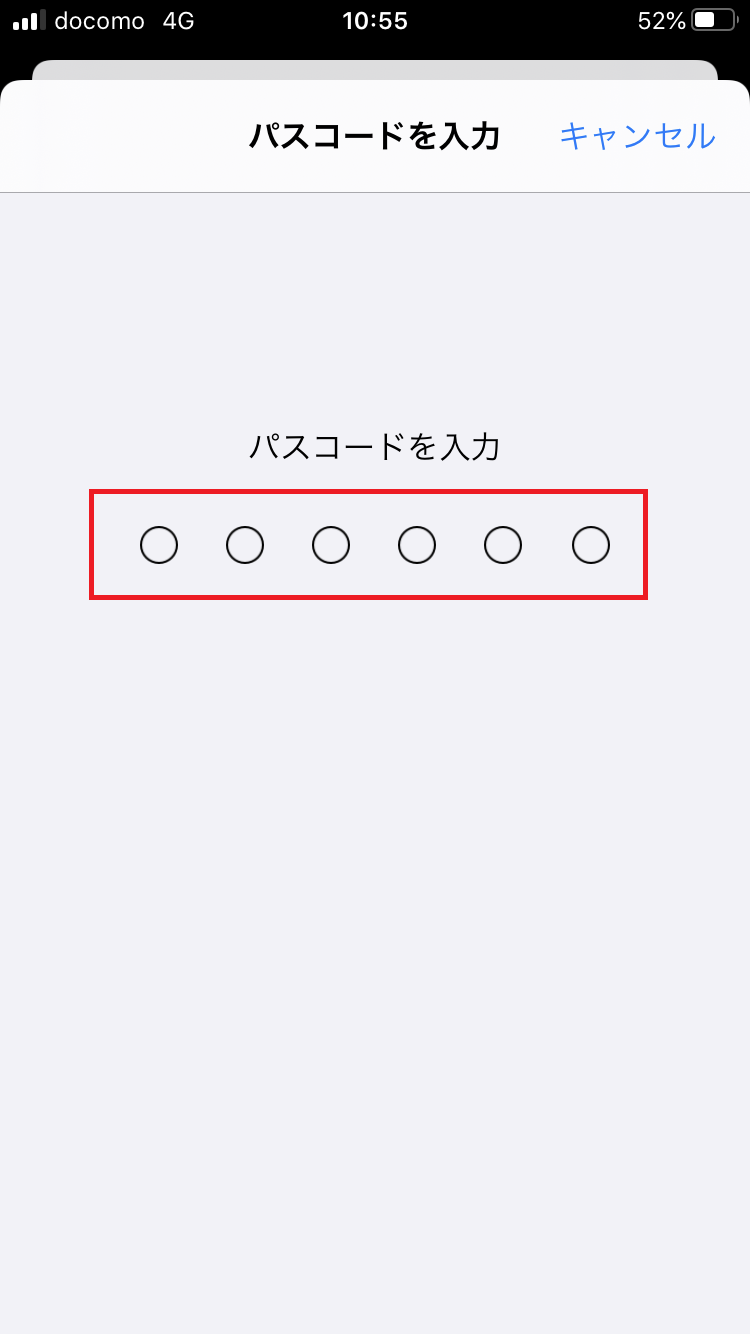Cancel the passcode entry

point(637,136)
